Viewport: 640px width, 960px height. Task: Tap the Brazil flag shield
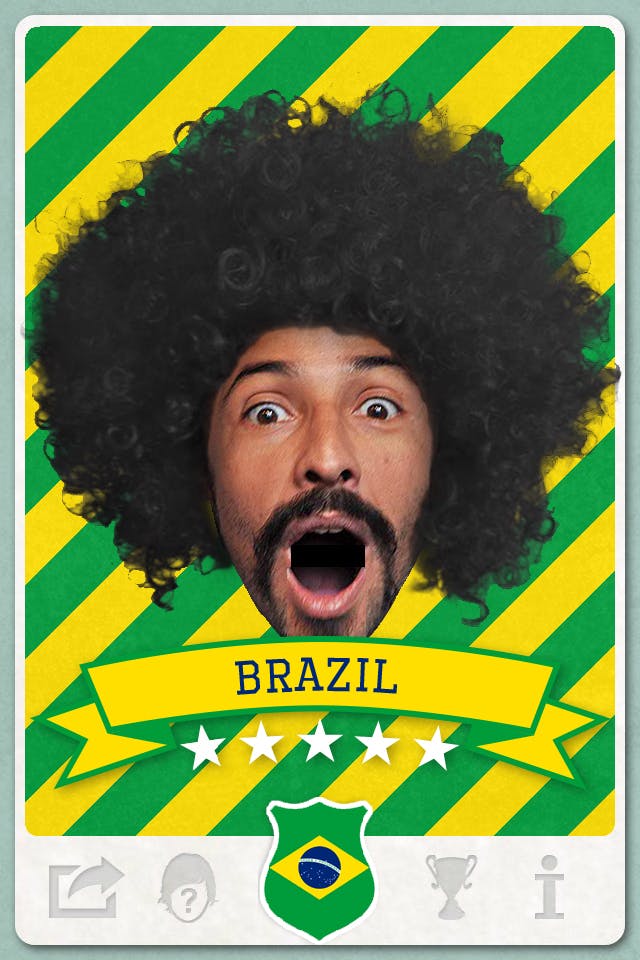(319, 868)
